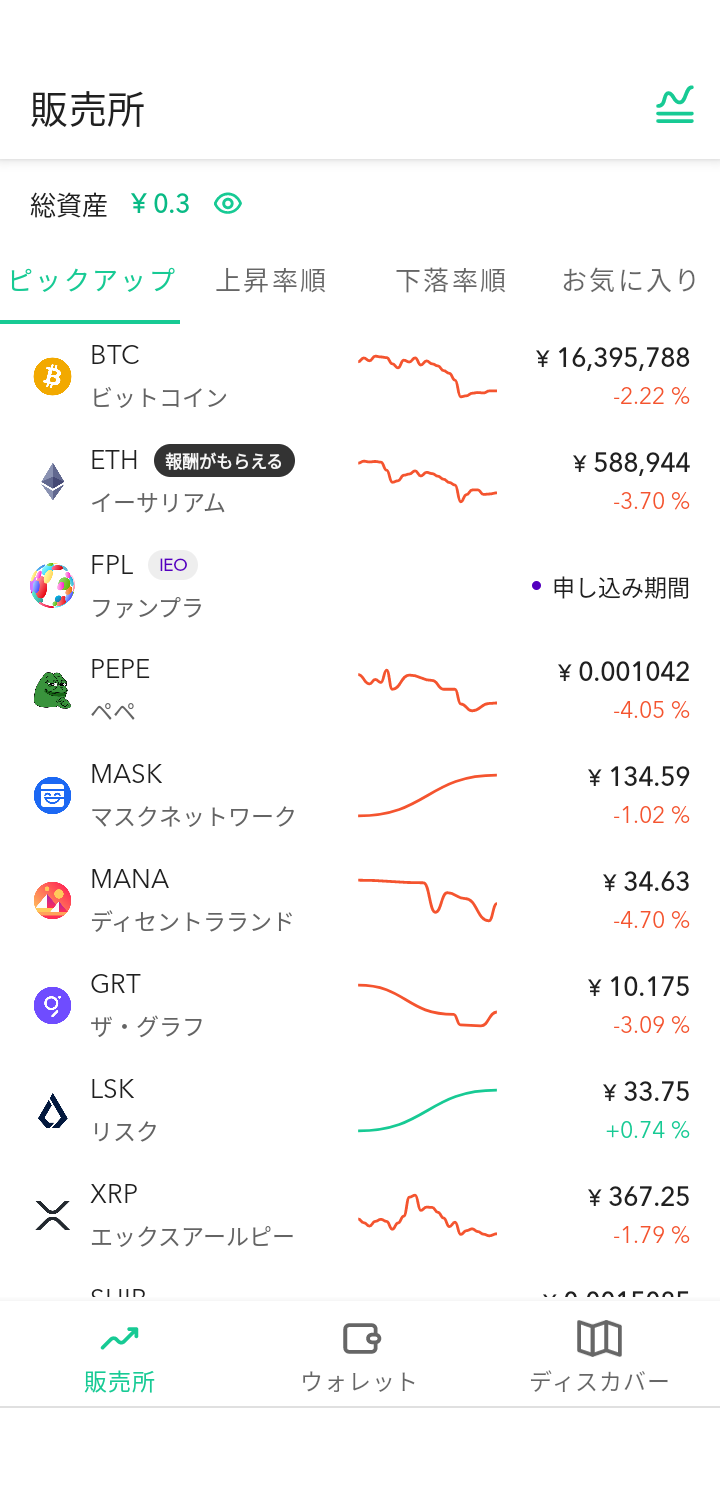The height and width of the screenshot is (1496, 720).
Task: Open MANA ディセントラランド details
Action: (360, 900)
